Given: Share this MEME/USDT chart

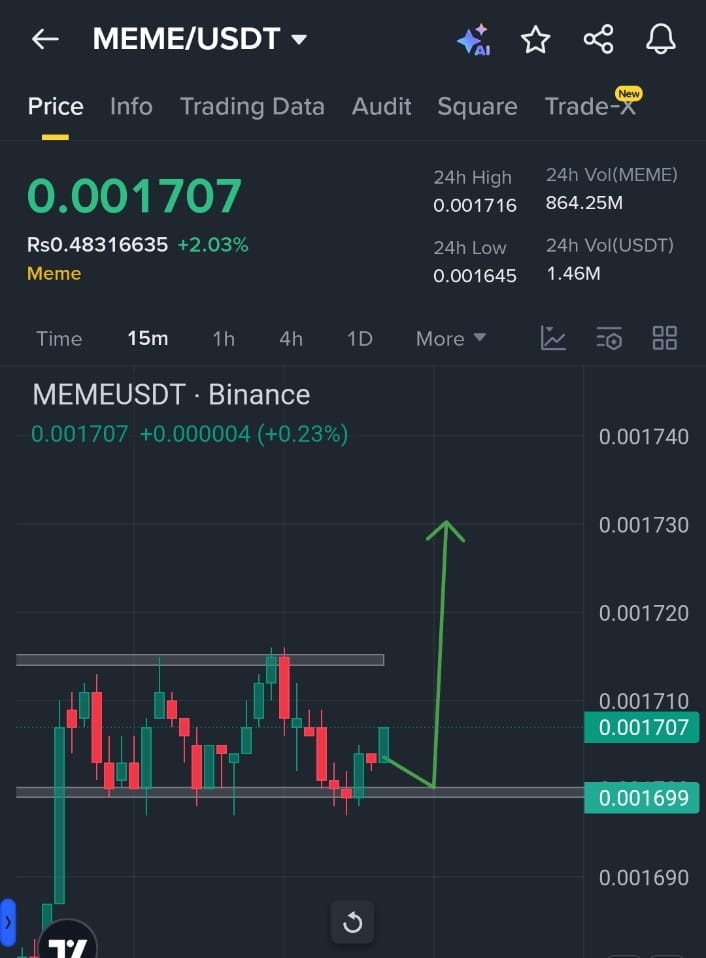Looking at the screenshot, I should [598, 40].
